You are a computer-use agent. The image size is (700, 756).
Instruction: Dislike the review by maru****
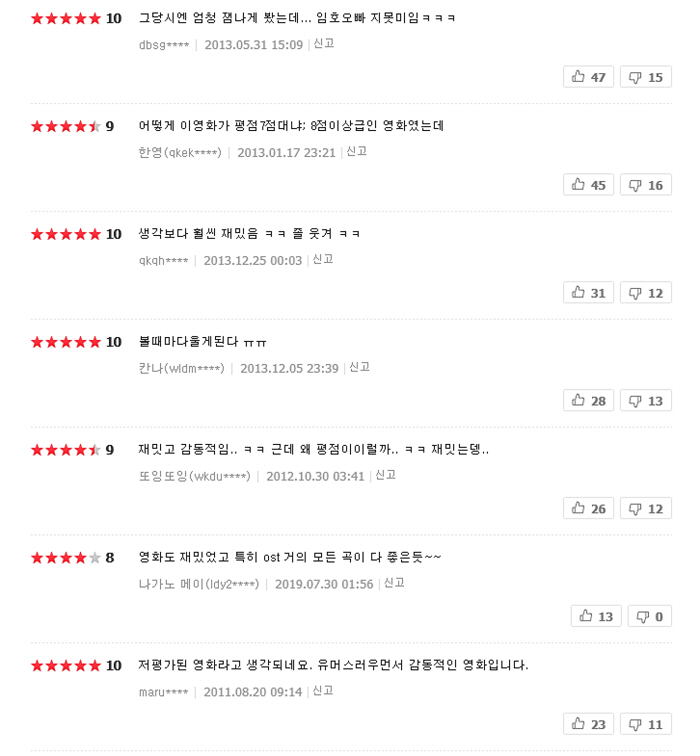point(646,724)
